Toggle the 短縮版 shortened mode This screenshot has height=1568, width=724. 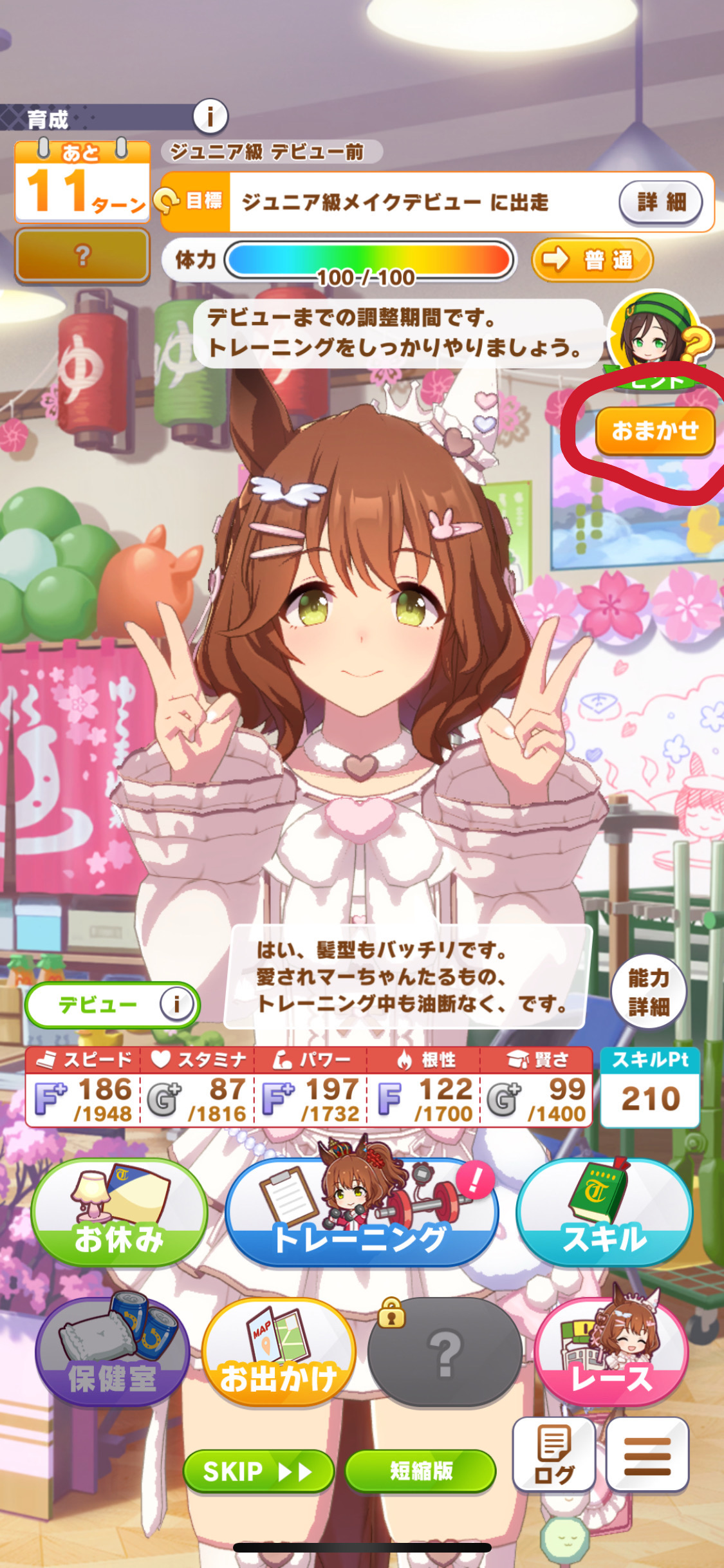[421, 1471]
